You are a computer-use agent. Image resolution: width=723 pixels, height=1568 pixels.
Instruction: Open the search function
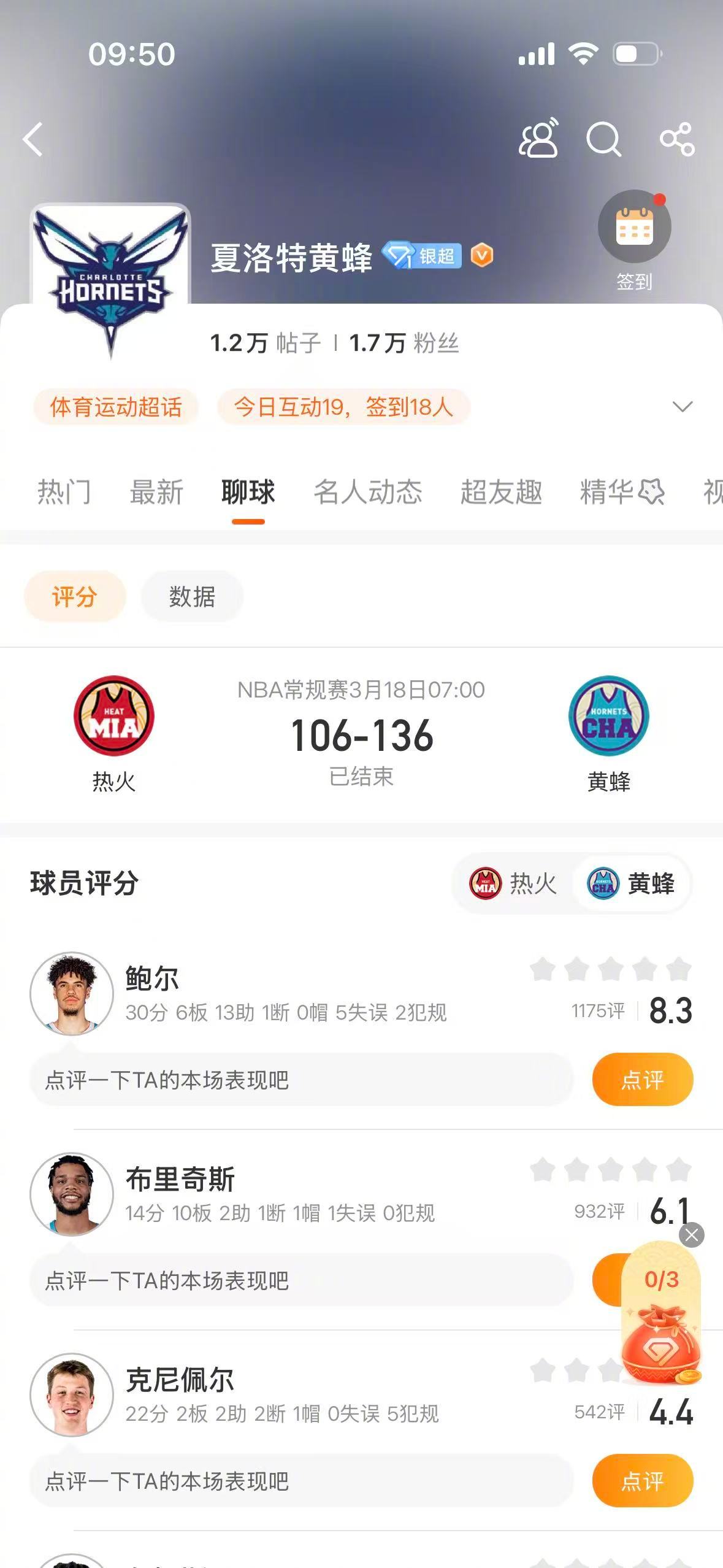pos(605,139)
